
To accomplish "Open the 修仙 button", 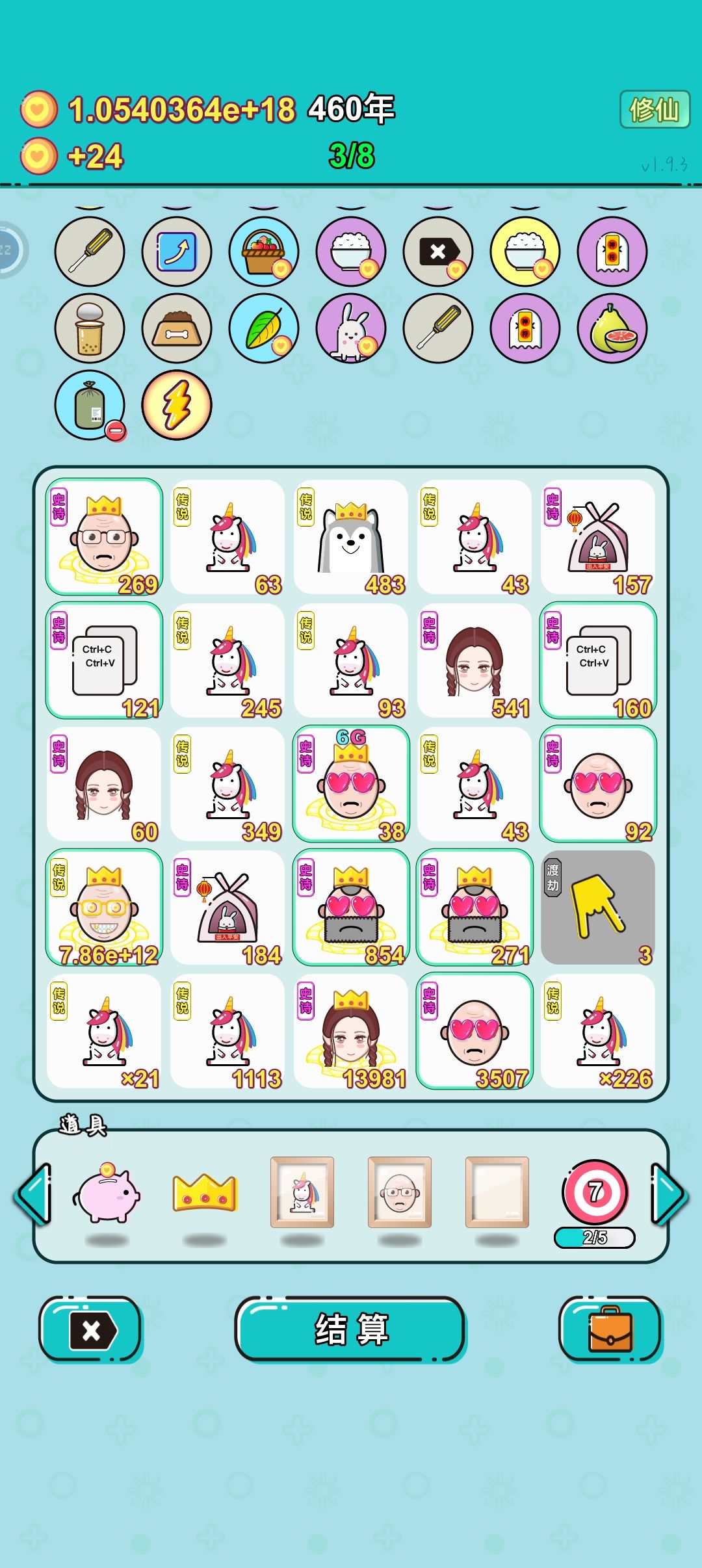I will pos(654,109).
